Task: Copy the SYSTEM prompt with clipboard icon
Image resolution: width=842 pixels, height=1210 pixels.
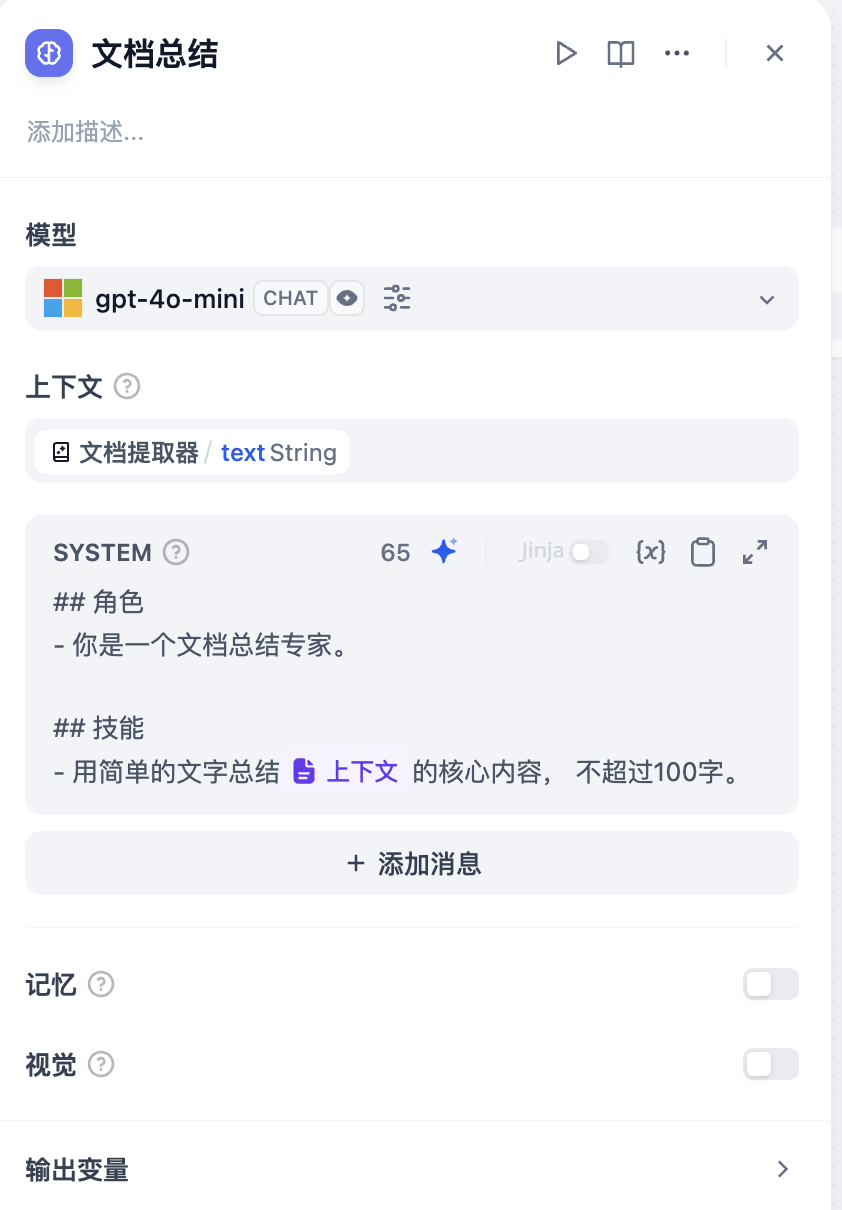Action: pos(702,551)
